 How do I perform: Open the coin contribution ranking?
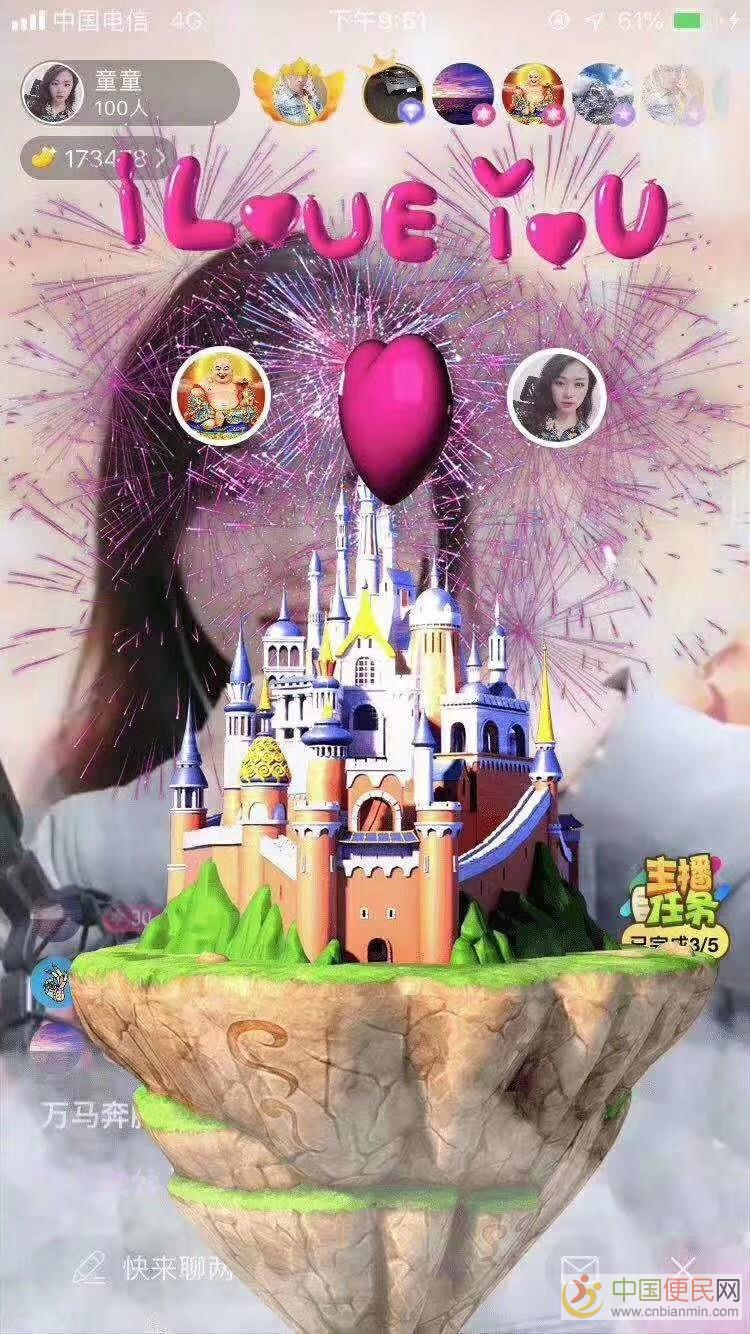pos(97,158)
